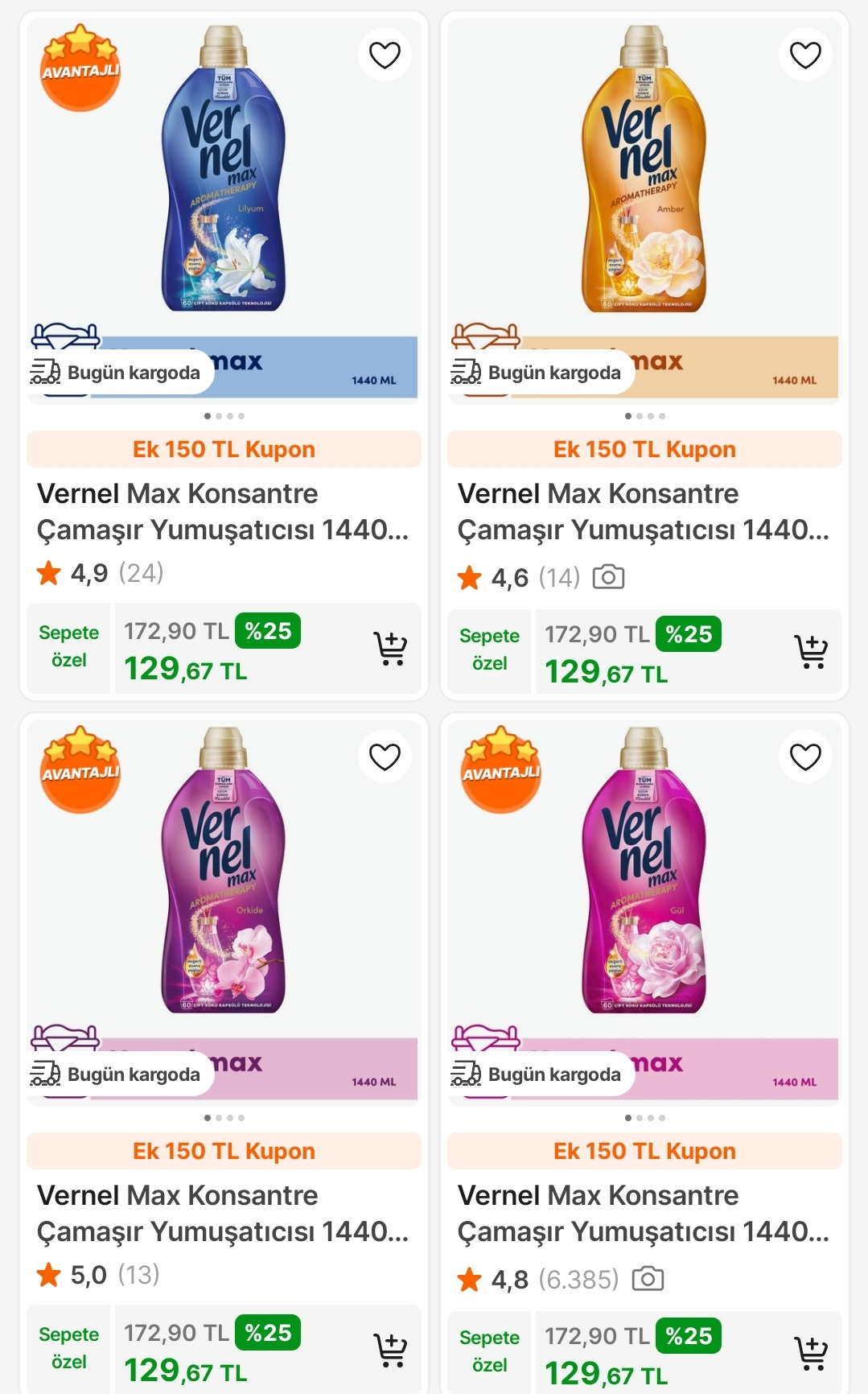Favorite the Vernel Max Lilyum softener

385,55
